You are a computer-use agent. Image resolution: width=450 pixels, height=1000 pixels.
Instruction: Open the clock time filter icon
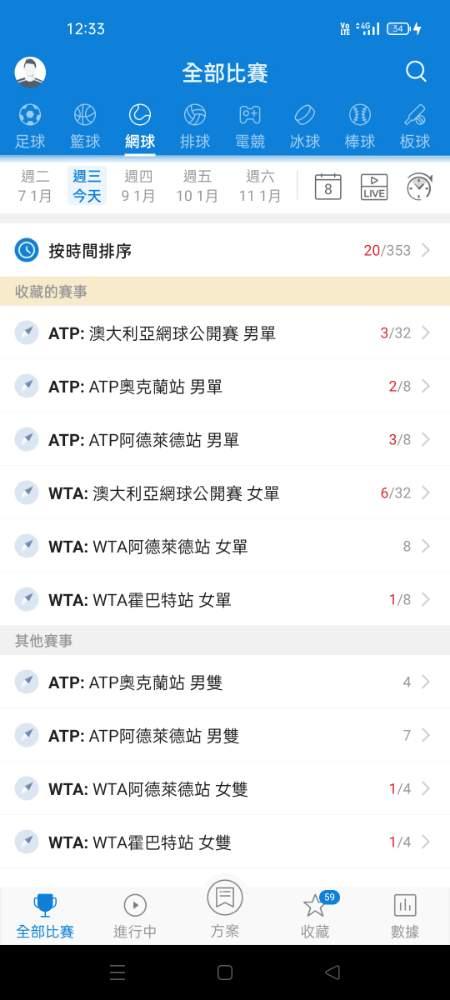tap(419, 187)
